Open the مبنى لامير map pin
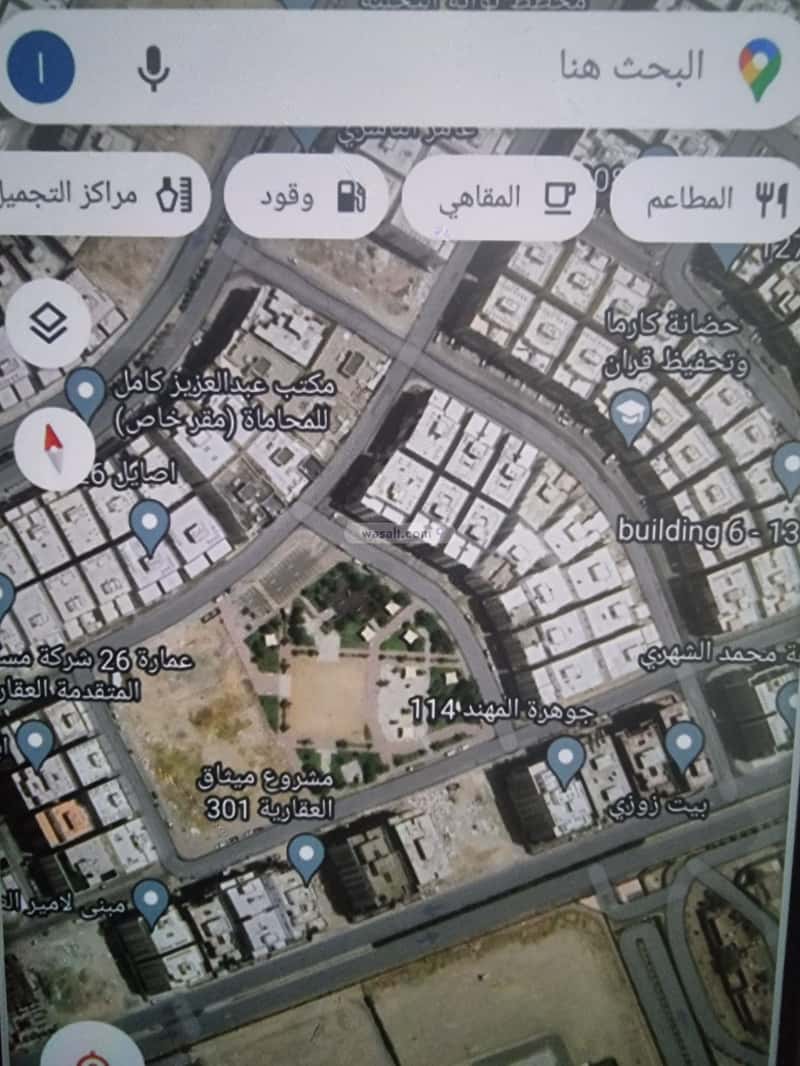The image size is (800, 1066). pyautogui.click(x=151, y=900)
